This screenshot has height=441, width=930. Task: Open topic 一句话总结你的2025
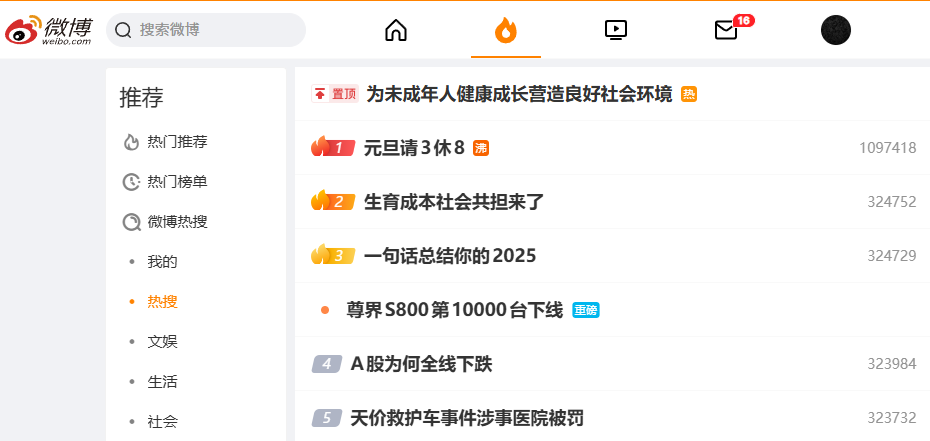(x=450, y=256)
